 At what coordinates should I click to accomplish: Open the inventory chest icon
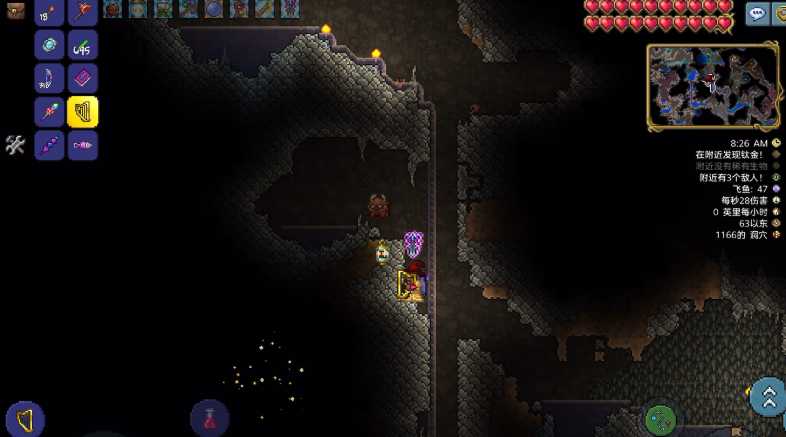pos(15,9)
